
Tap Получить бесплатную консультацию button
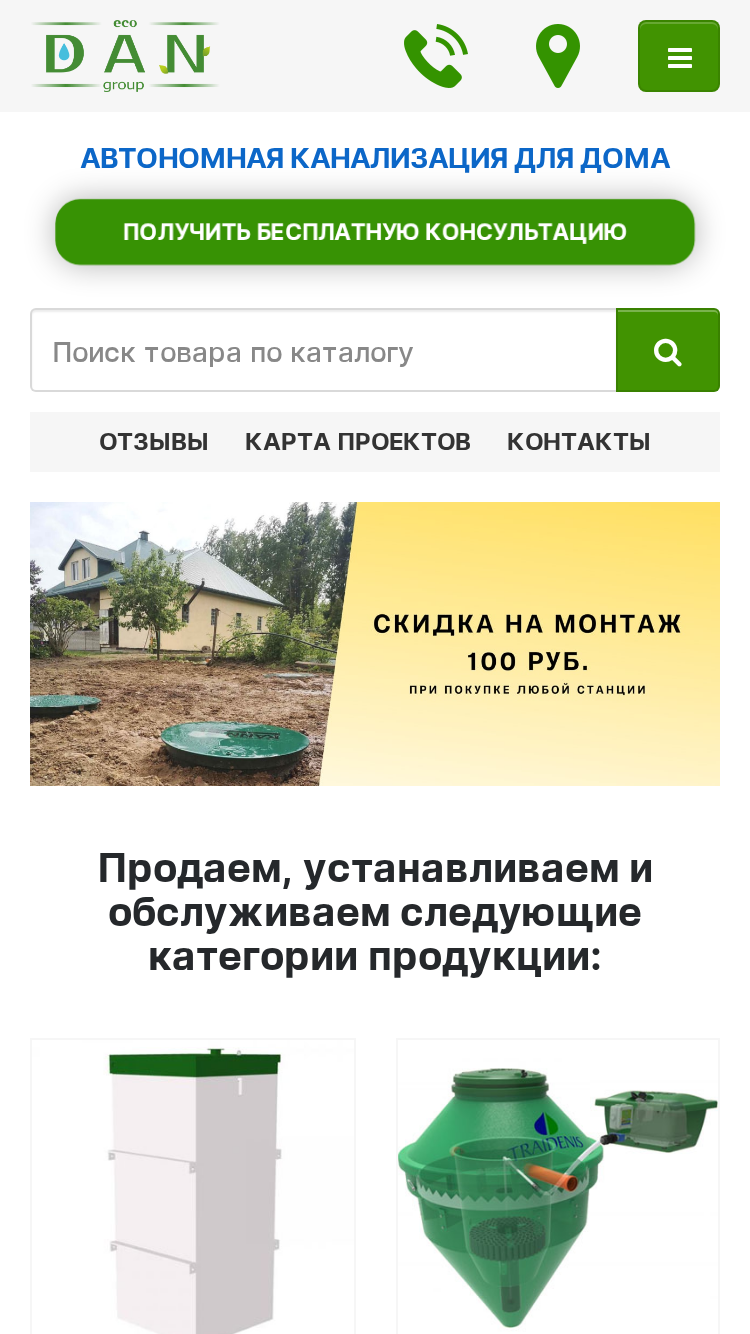[375, 232]
